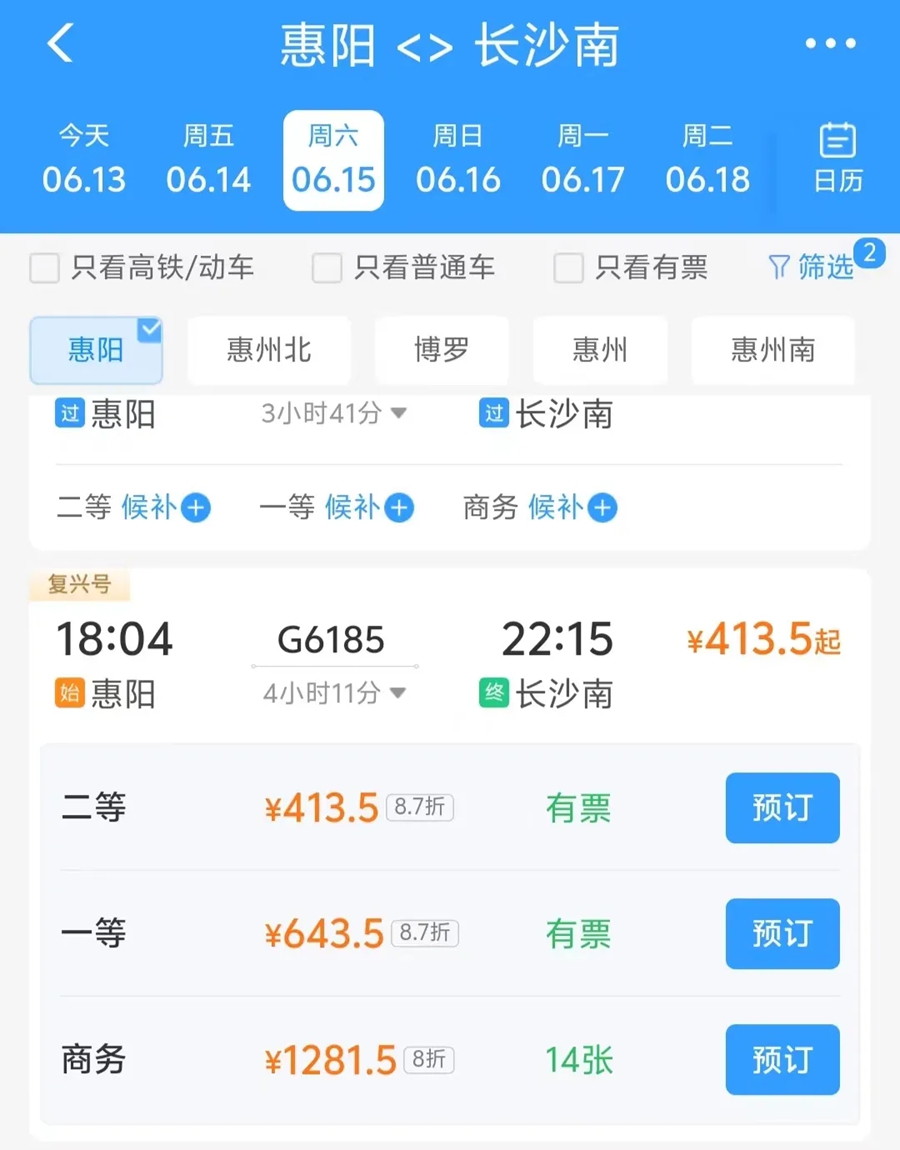Check 只看高铁/动车 filter
The height and width of the screenshot is (1150, 900).
point(45,268)
